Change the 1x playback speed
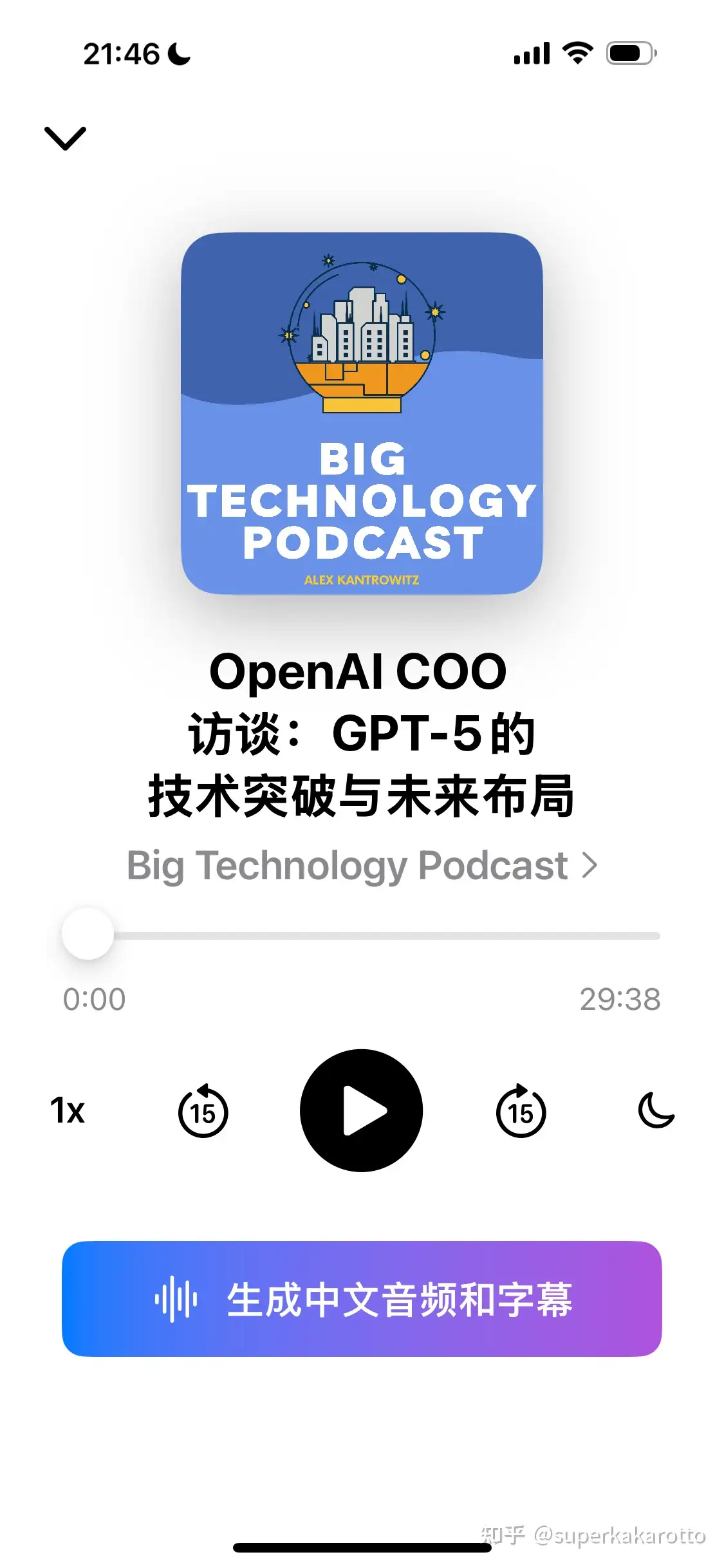This screenshot has height=1568, width=724. [x=68, y=1110]
